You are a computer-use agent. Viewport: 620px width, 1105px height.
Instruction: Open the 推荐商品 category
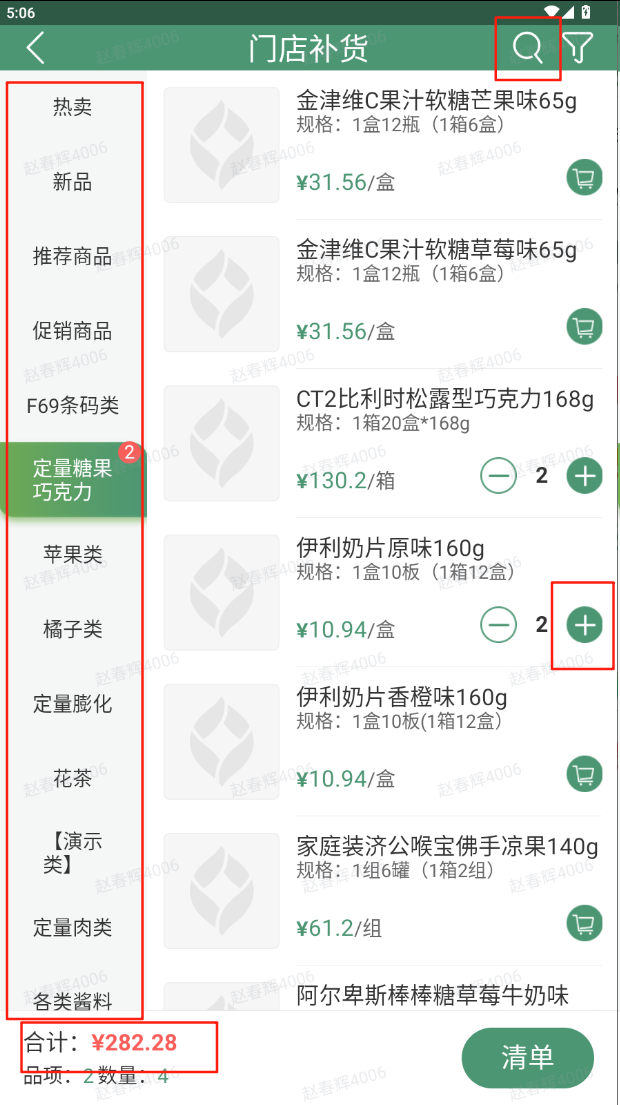point(73,257)
